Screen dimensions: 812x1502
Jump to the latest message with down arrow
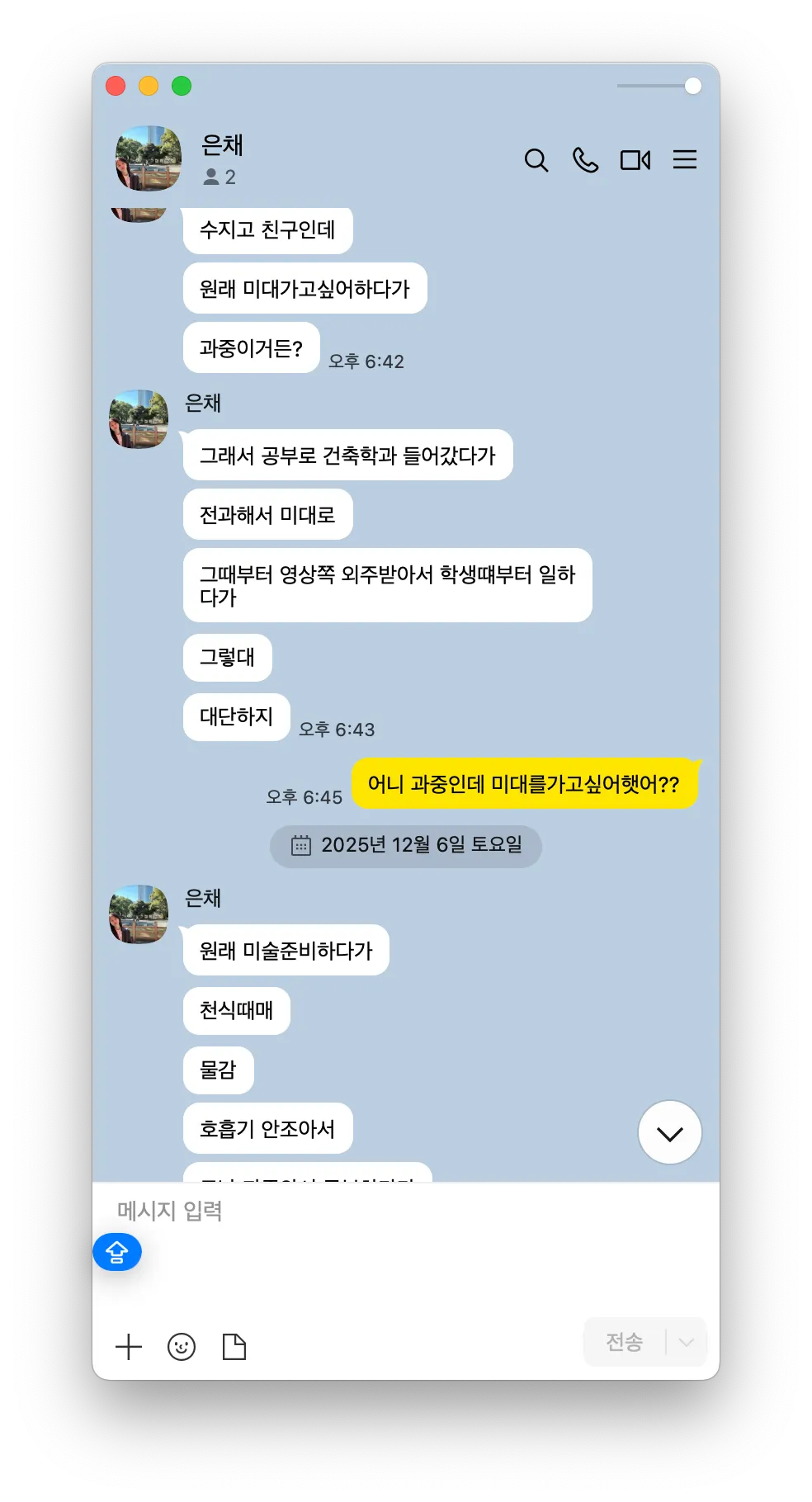pos(669,1133)
